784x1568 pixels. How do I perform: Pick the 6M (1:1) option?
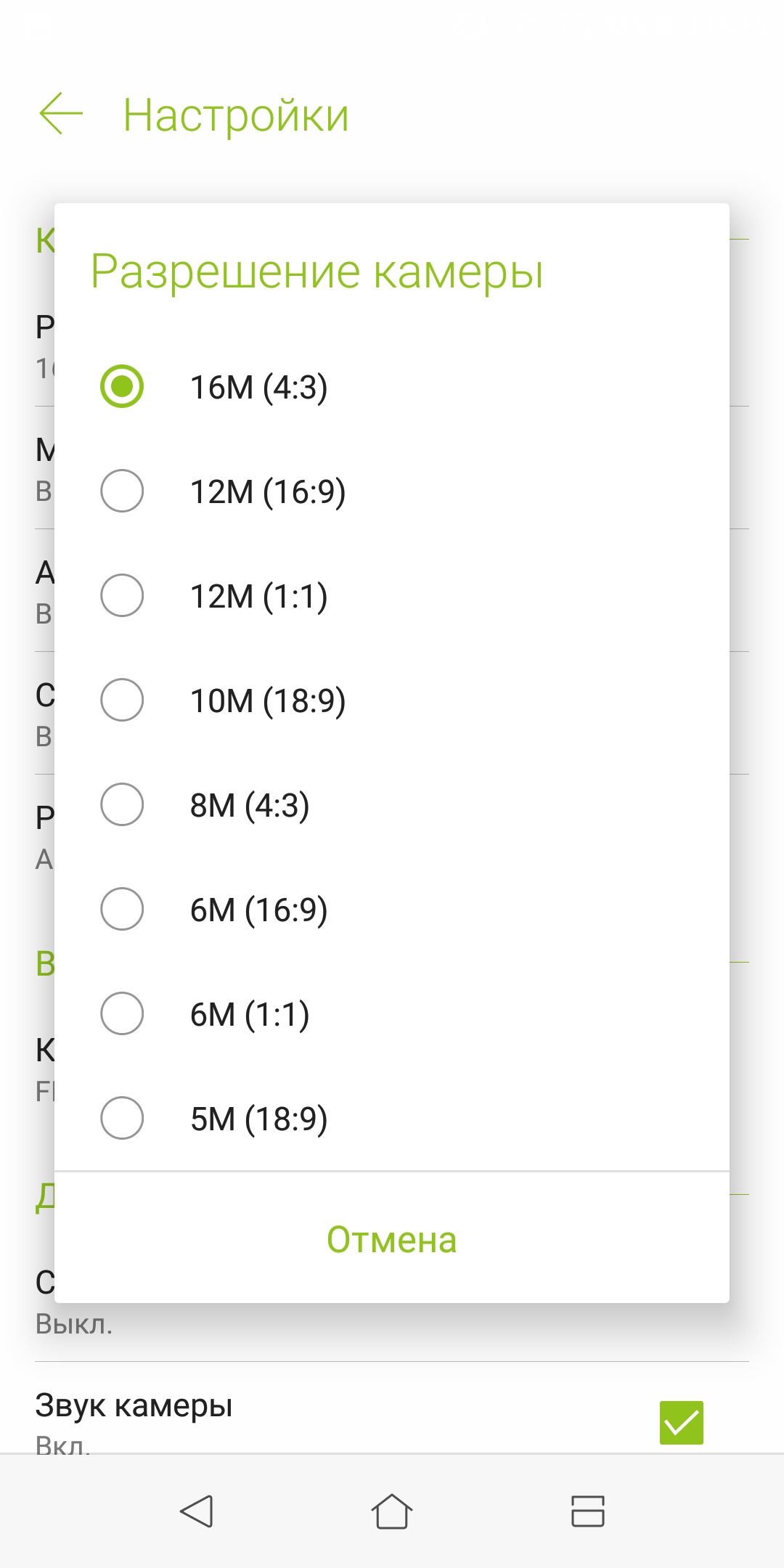(x=392, y=1013)
